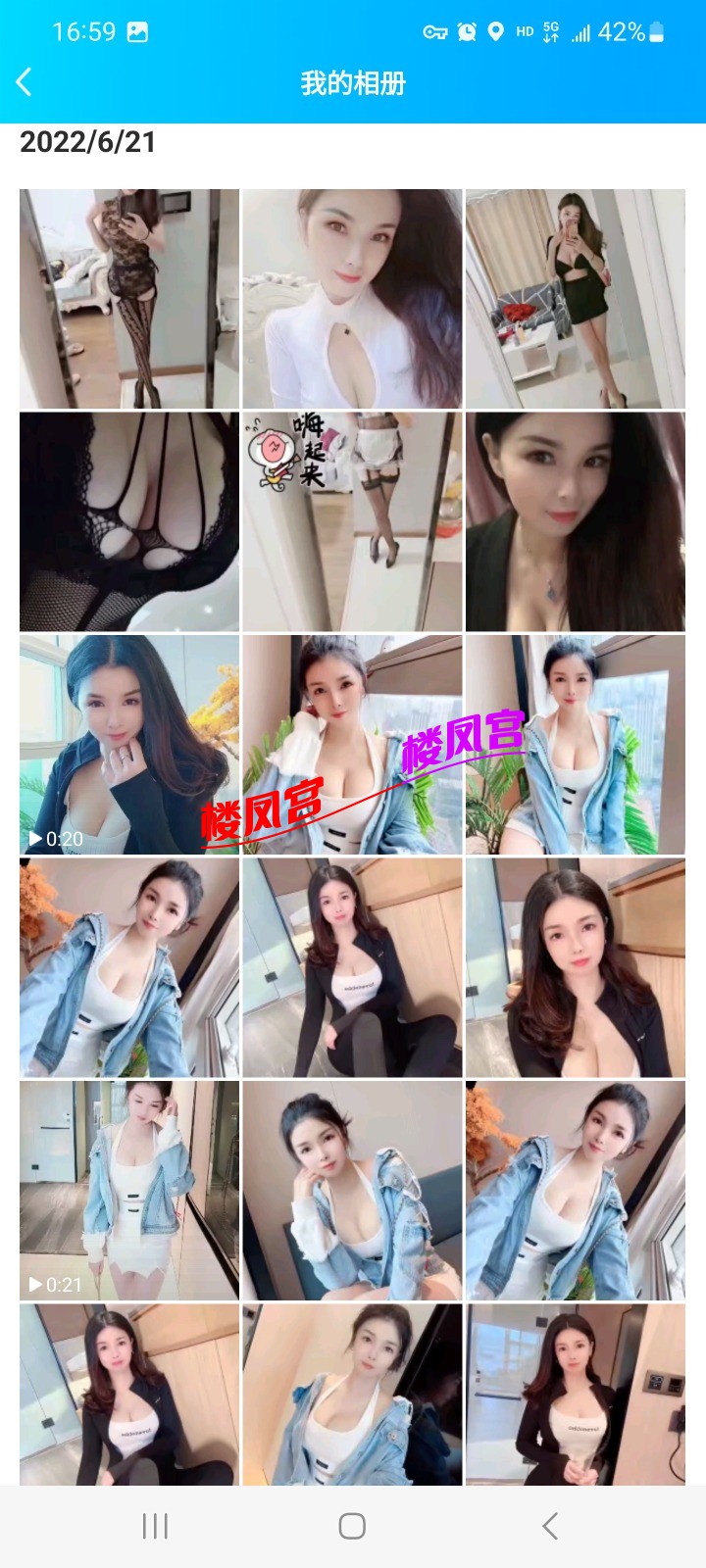Open the photo with the red 楼凤宫 watermark
The image size is (706, 1568).
point(352,745)
